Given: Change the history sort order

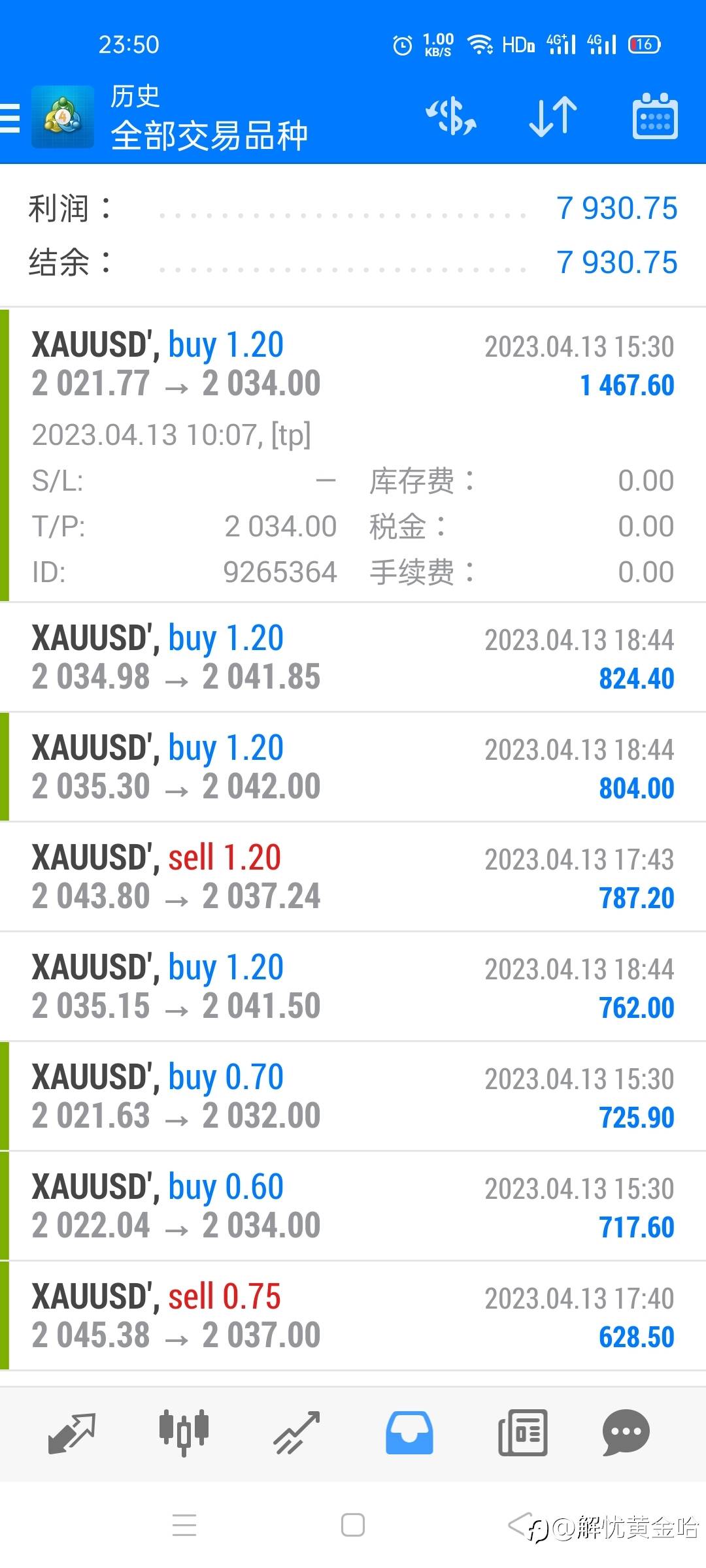Looking at the screenshot, I should pos(553,118).
